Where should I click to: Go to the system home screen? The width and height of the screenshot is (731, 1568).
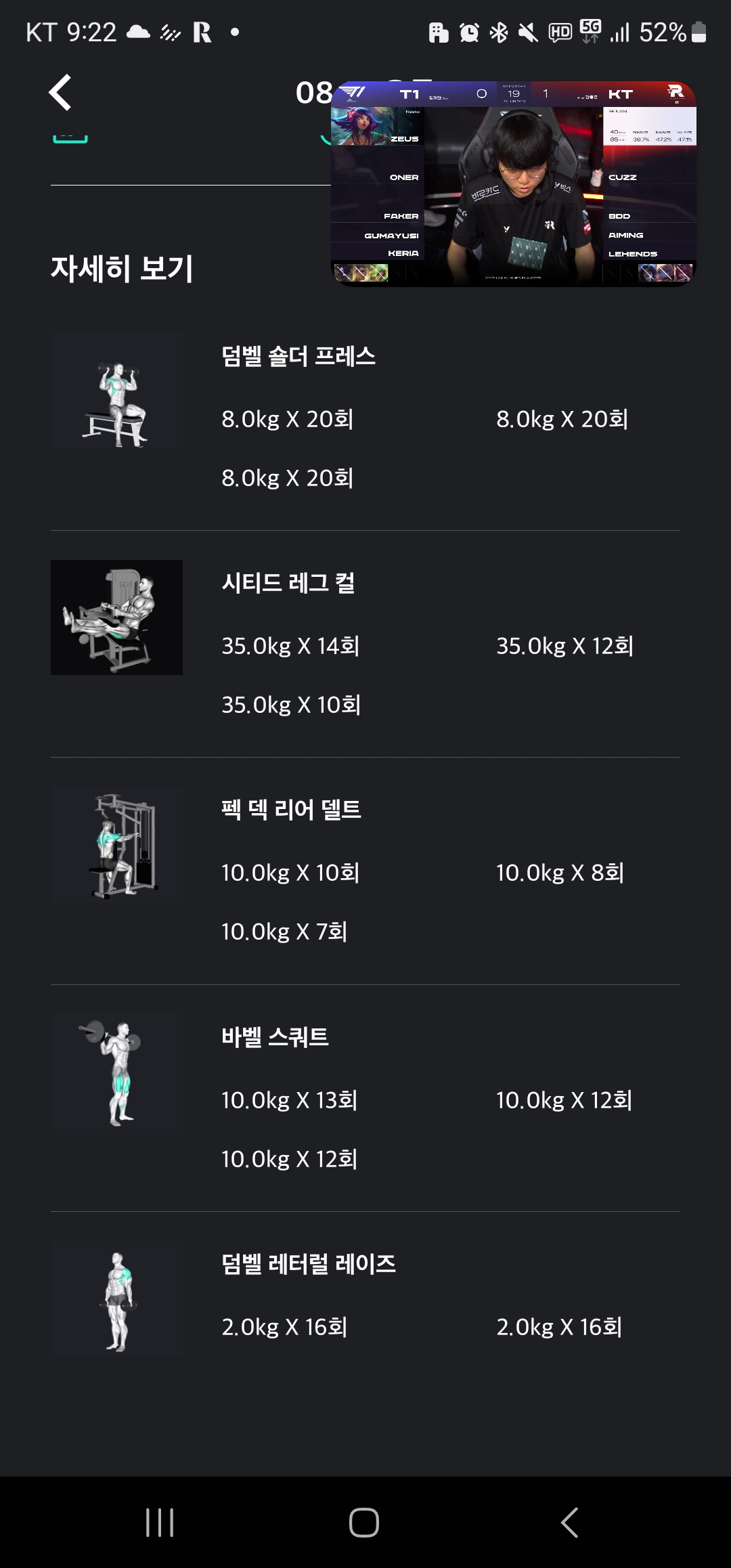coord(364,1523)
